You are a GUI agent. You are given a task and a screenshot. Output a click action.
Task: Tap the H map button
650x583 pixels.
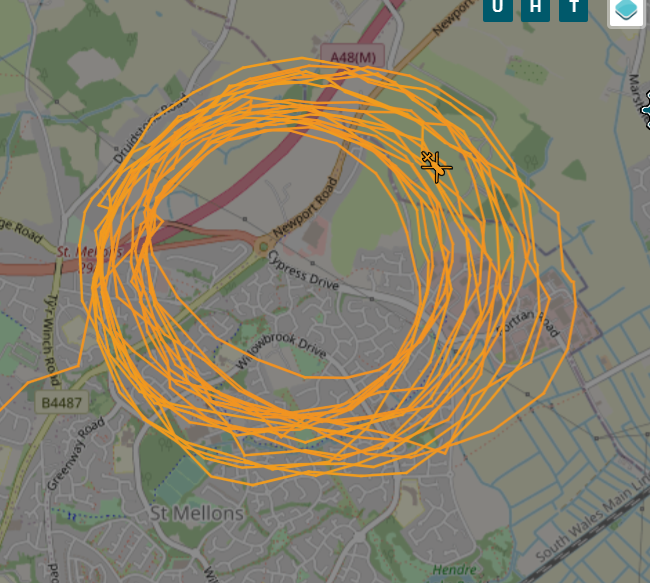pyautogui.click(x=536, y=8)
